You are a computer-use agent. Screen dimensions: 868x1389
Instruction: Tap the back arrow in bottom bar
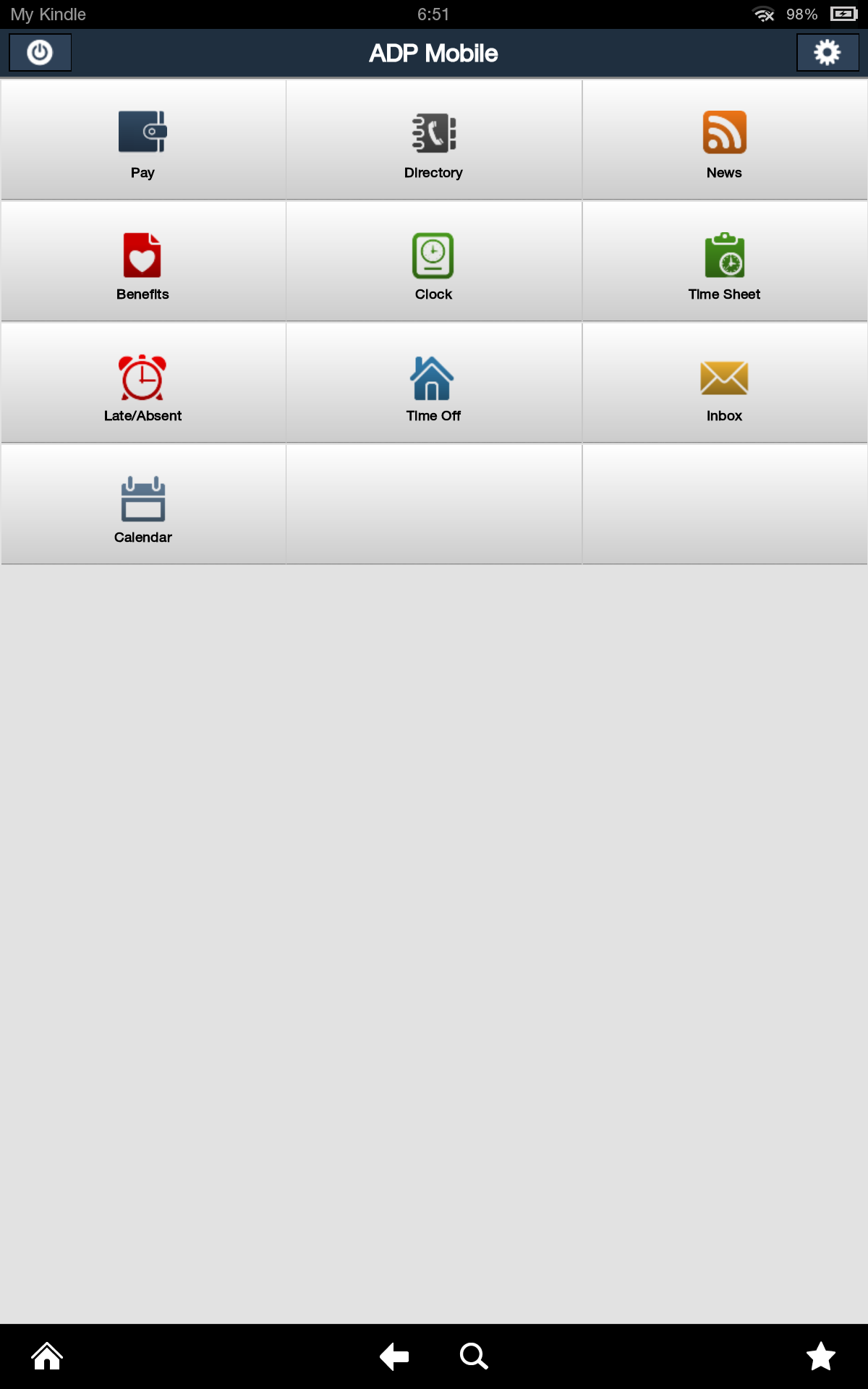click(x=395, y=1356)
